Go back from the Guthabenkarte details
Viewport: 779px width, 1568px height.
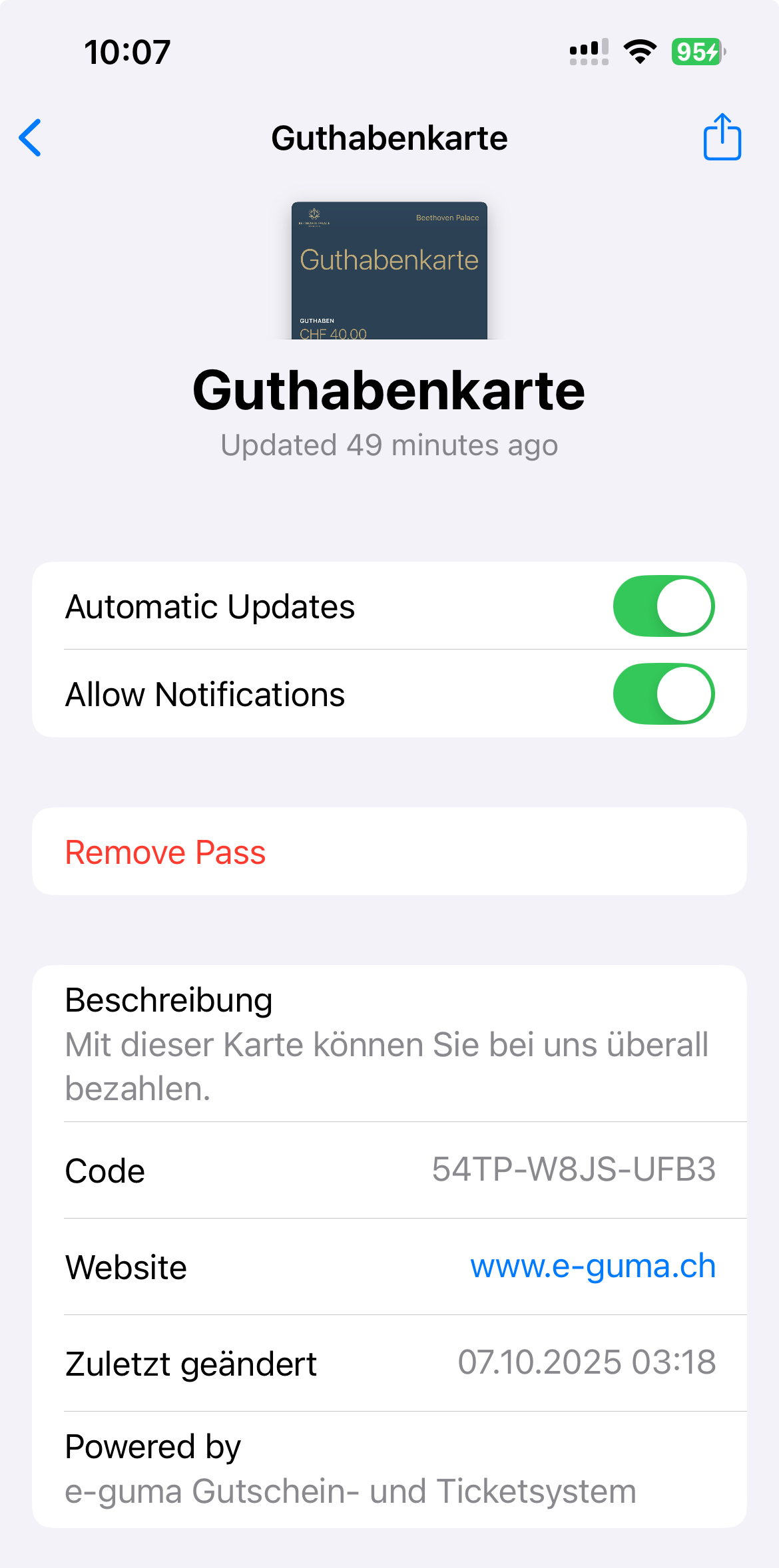pyautogui.click(x=31, y=138)
